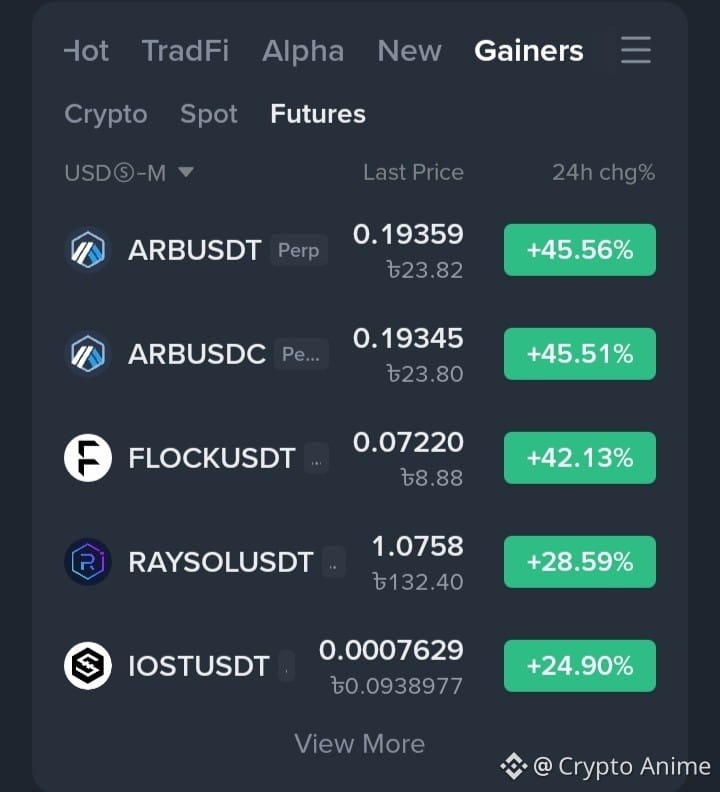Viewport: 720px width, 792px height.
Task: Select the Gainers tab
Action: (x=529, y=51)
